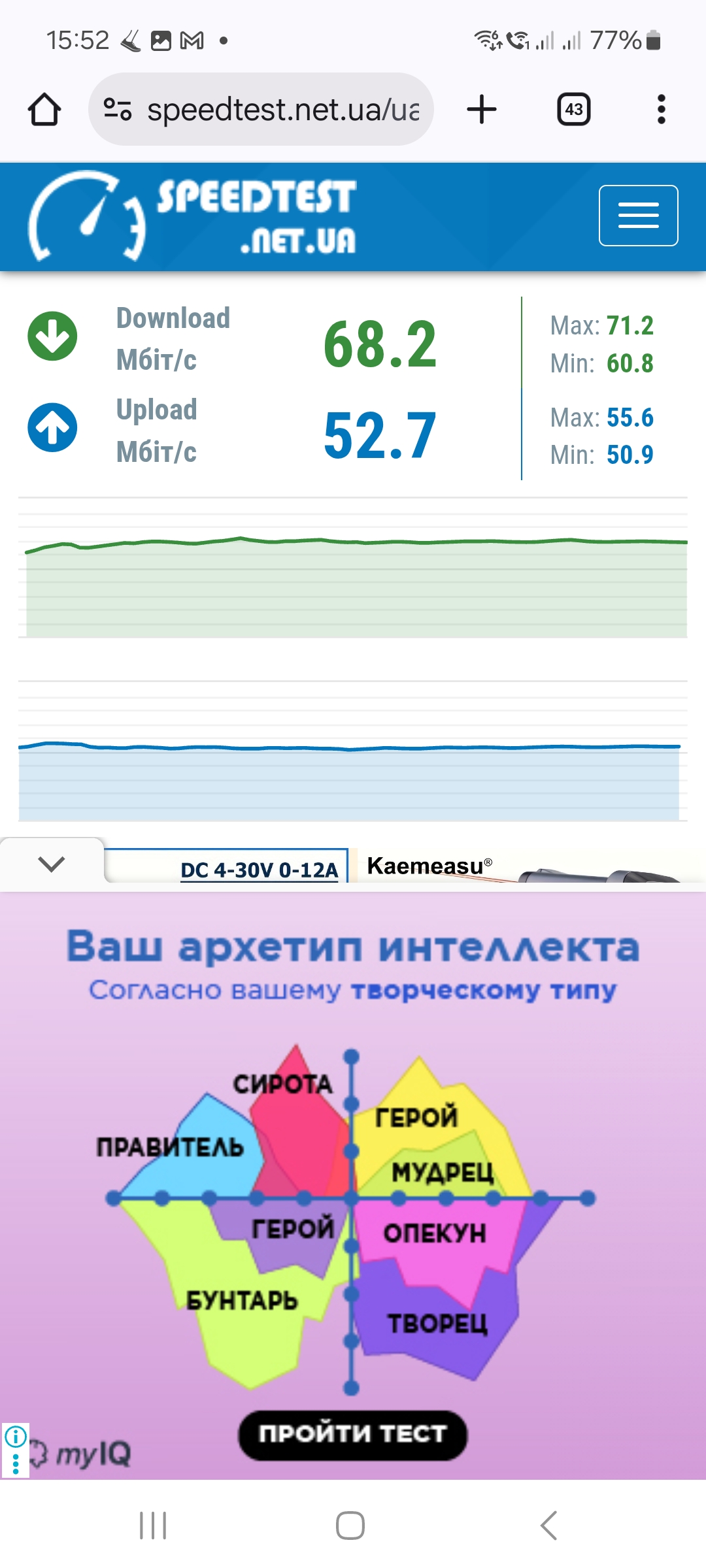Go to the browser home page
The width and height of the screenshot is (706, 1568).
click(44, 109)
